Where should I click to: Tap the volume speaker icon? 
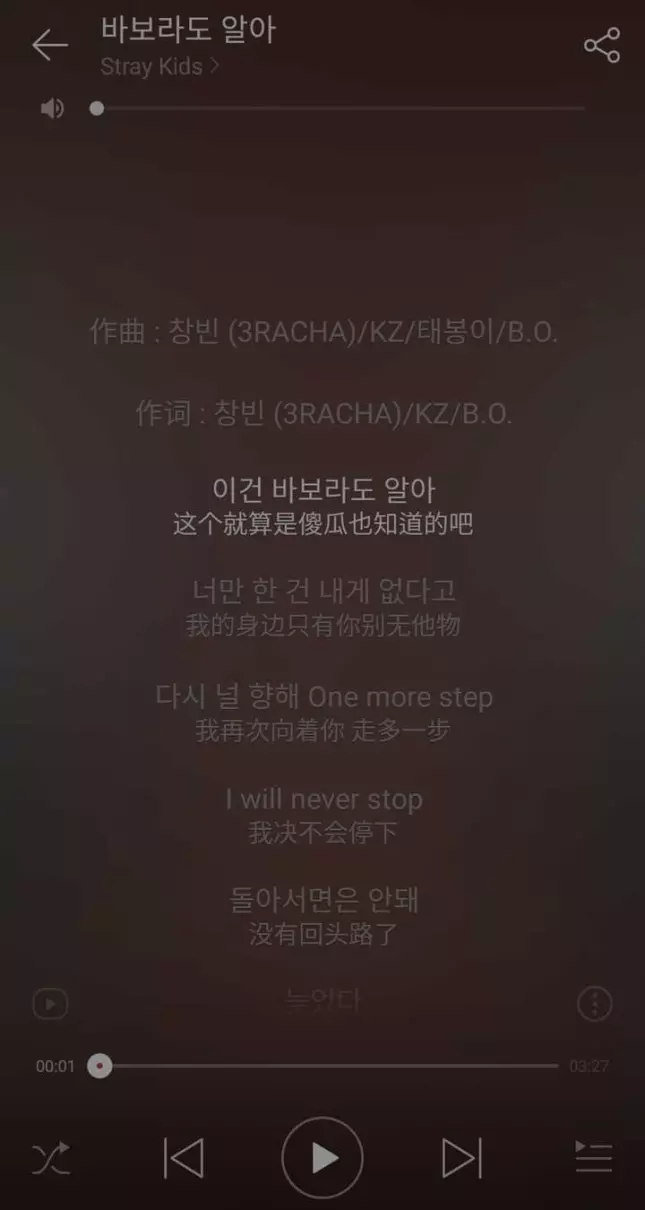click(52, 108)
